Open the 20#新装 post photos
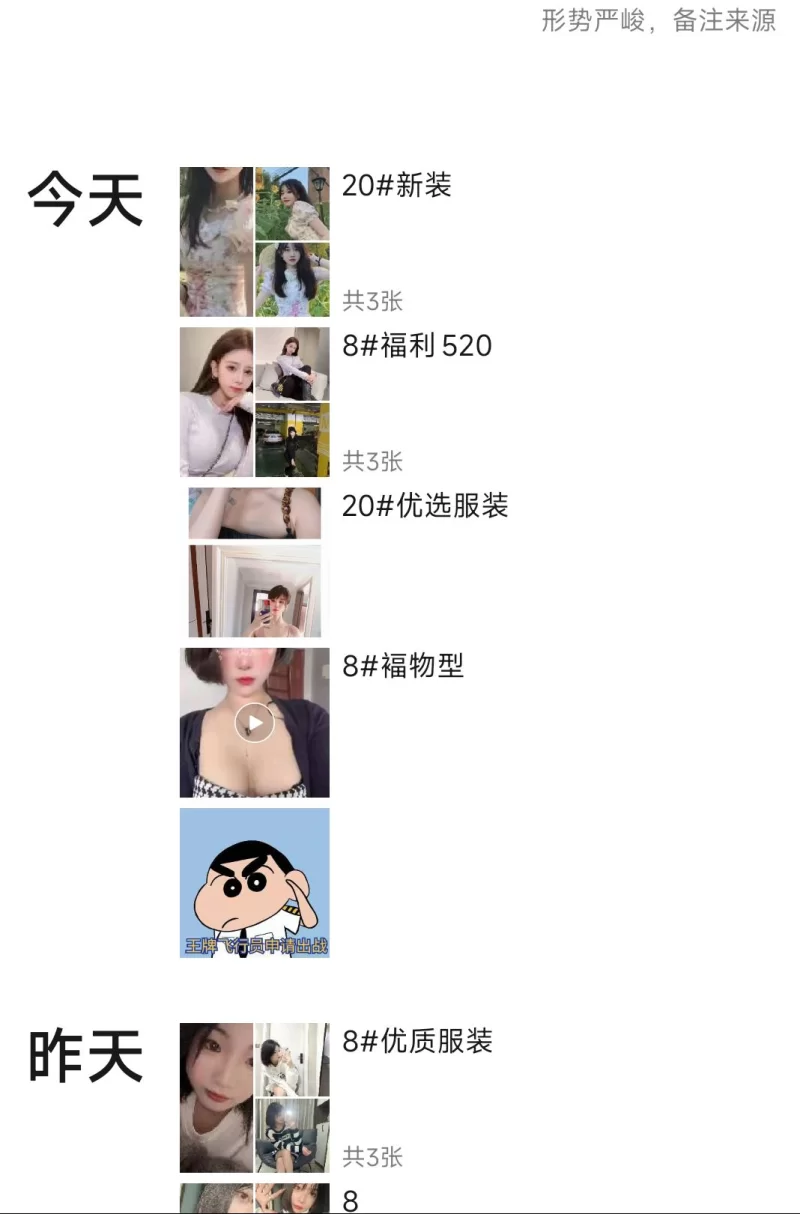This screenshot has height=1214, width=800. 254,242
